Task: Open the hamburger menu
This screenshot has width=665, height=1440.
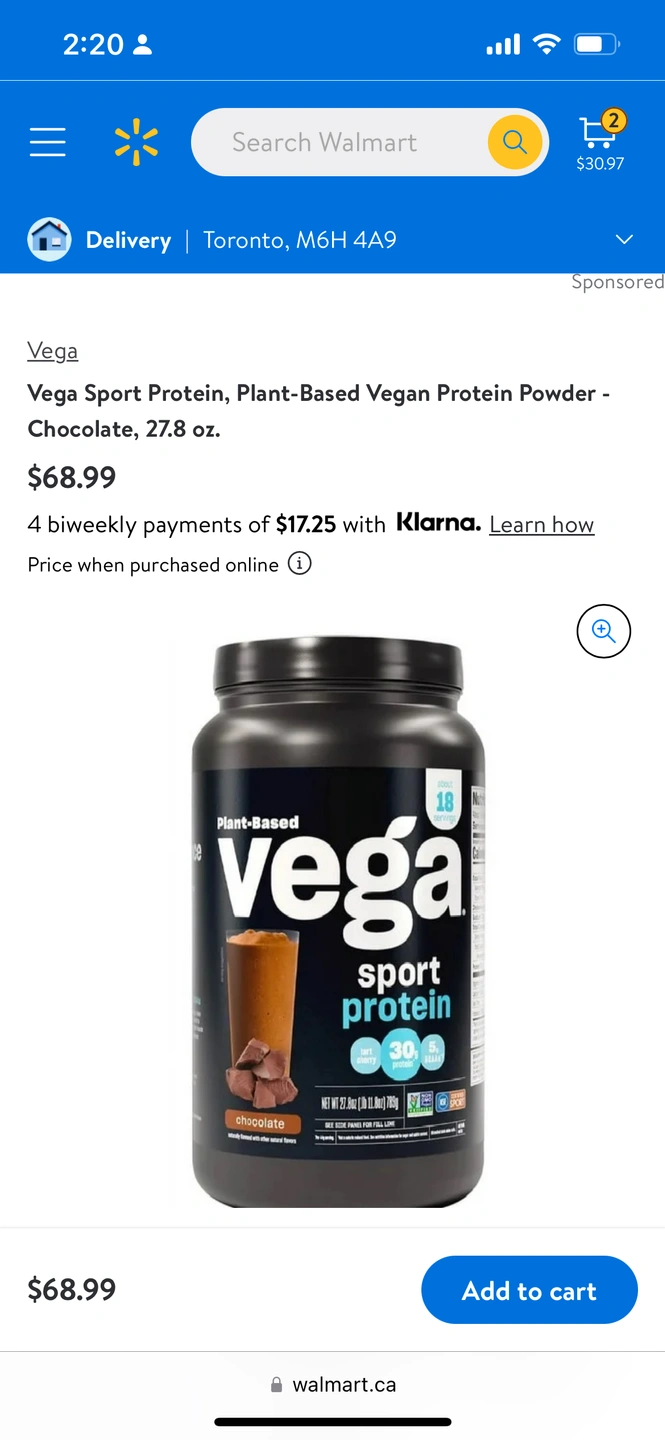Action: (x=47, y=143)
